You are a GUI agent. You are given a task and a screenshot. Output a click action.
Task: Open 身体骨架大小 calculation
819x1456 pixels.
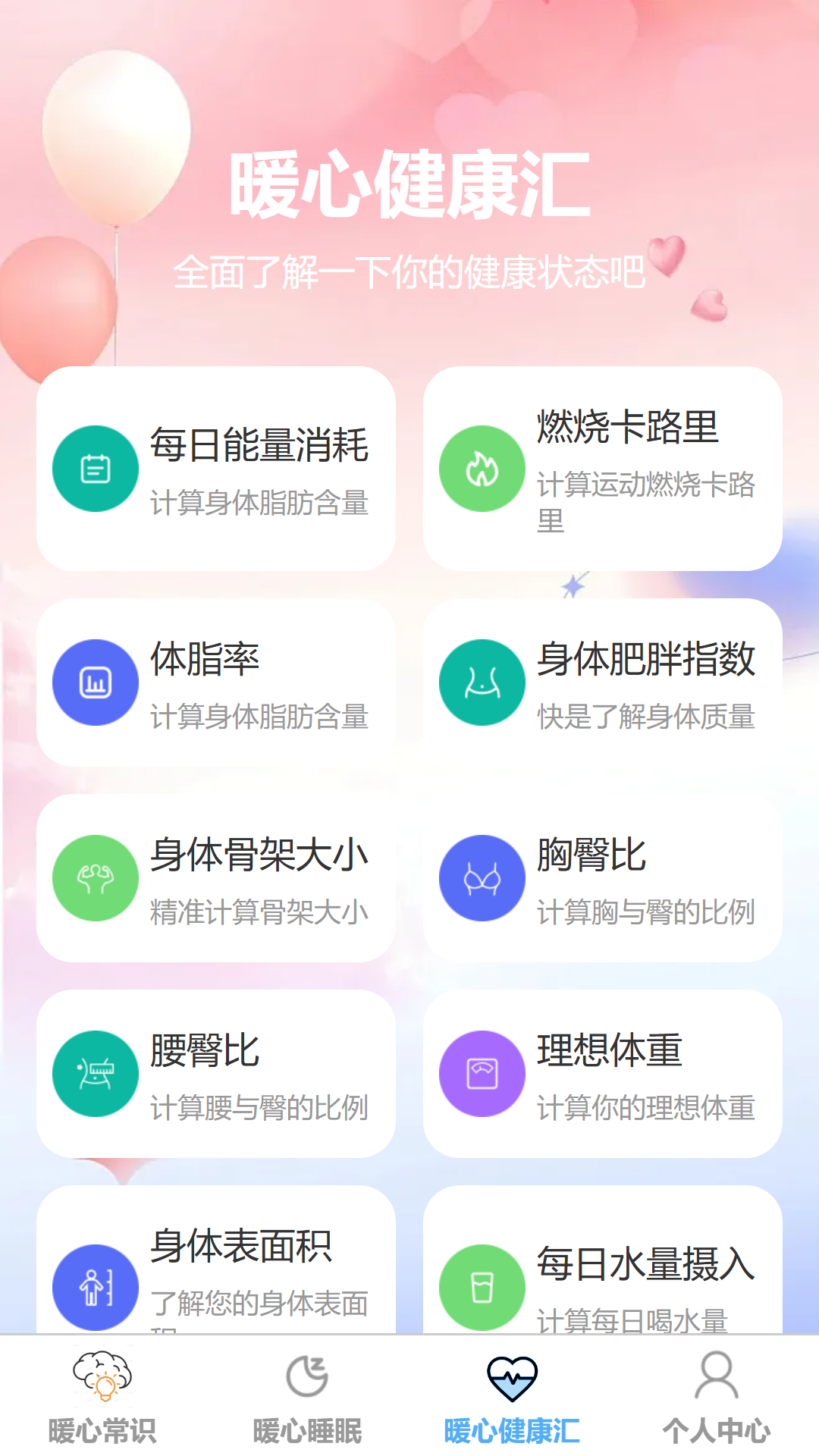pos(216,878)
